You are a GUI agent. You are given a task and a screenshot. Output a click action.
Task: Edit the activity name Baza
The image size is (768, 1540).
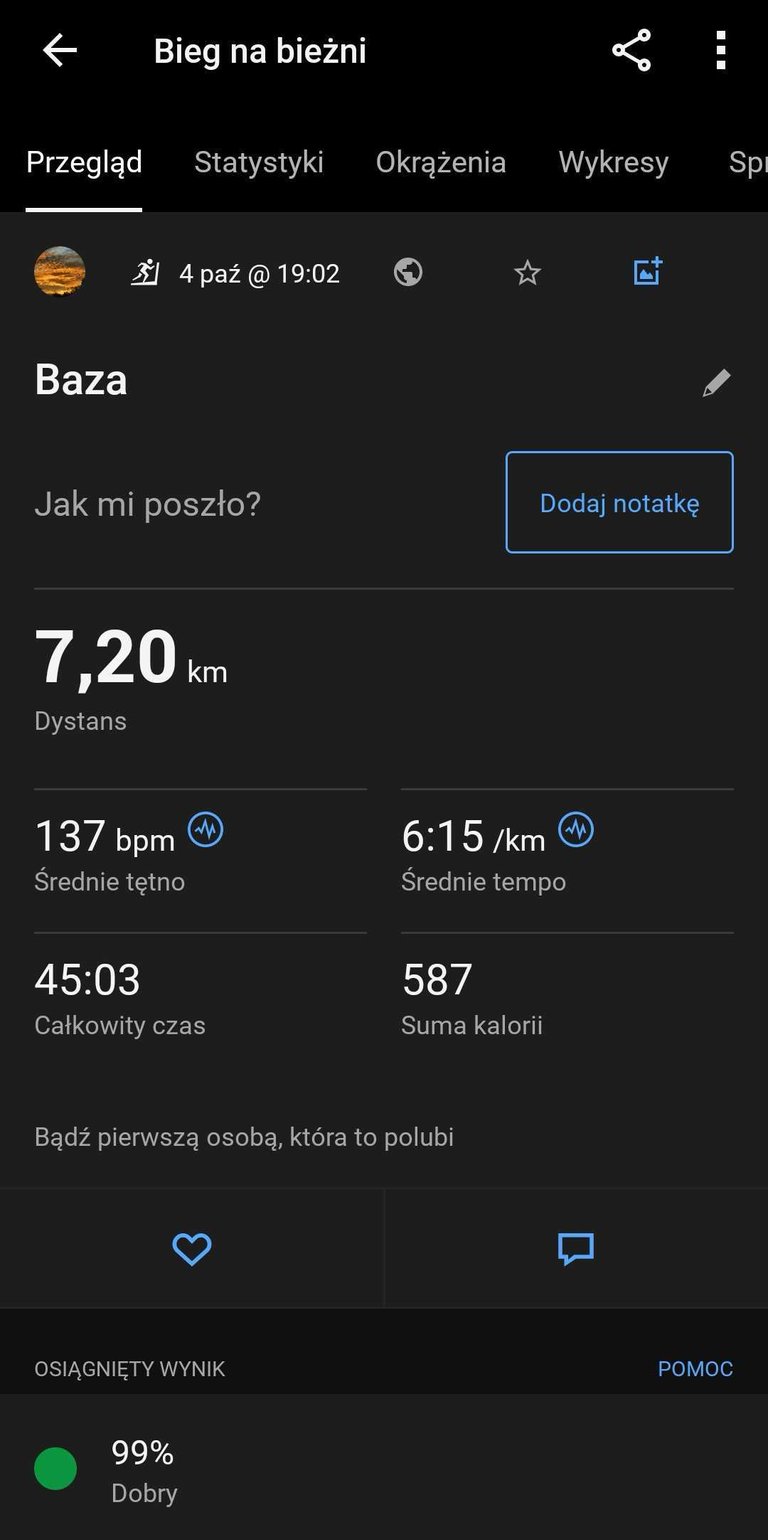pyautogui.click(x=716, y=382)
